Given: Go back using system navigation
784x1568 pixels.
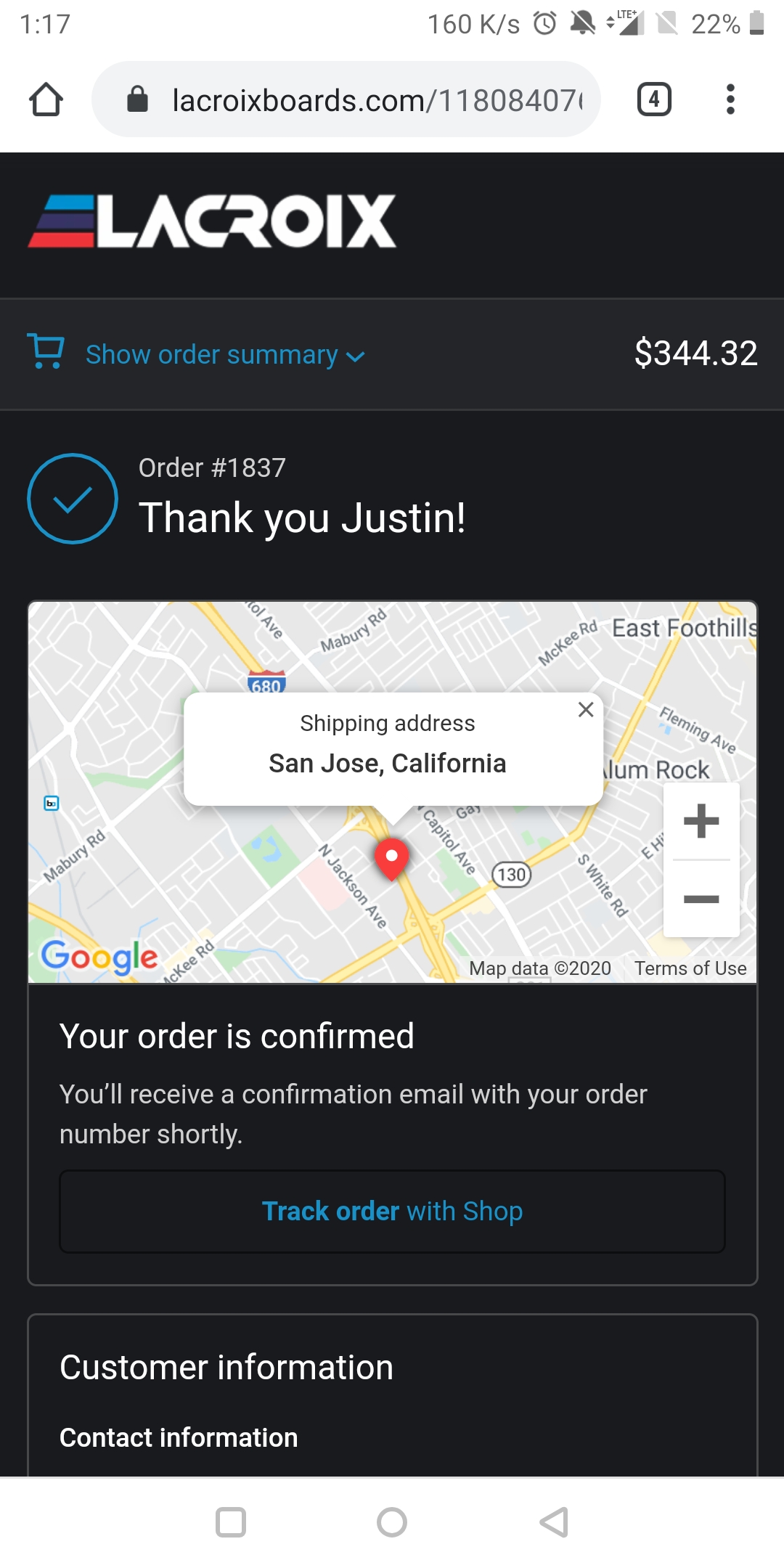Looking at the screenshot, I should point(554,1522).
